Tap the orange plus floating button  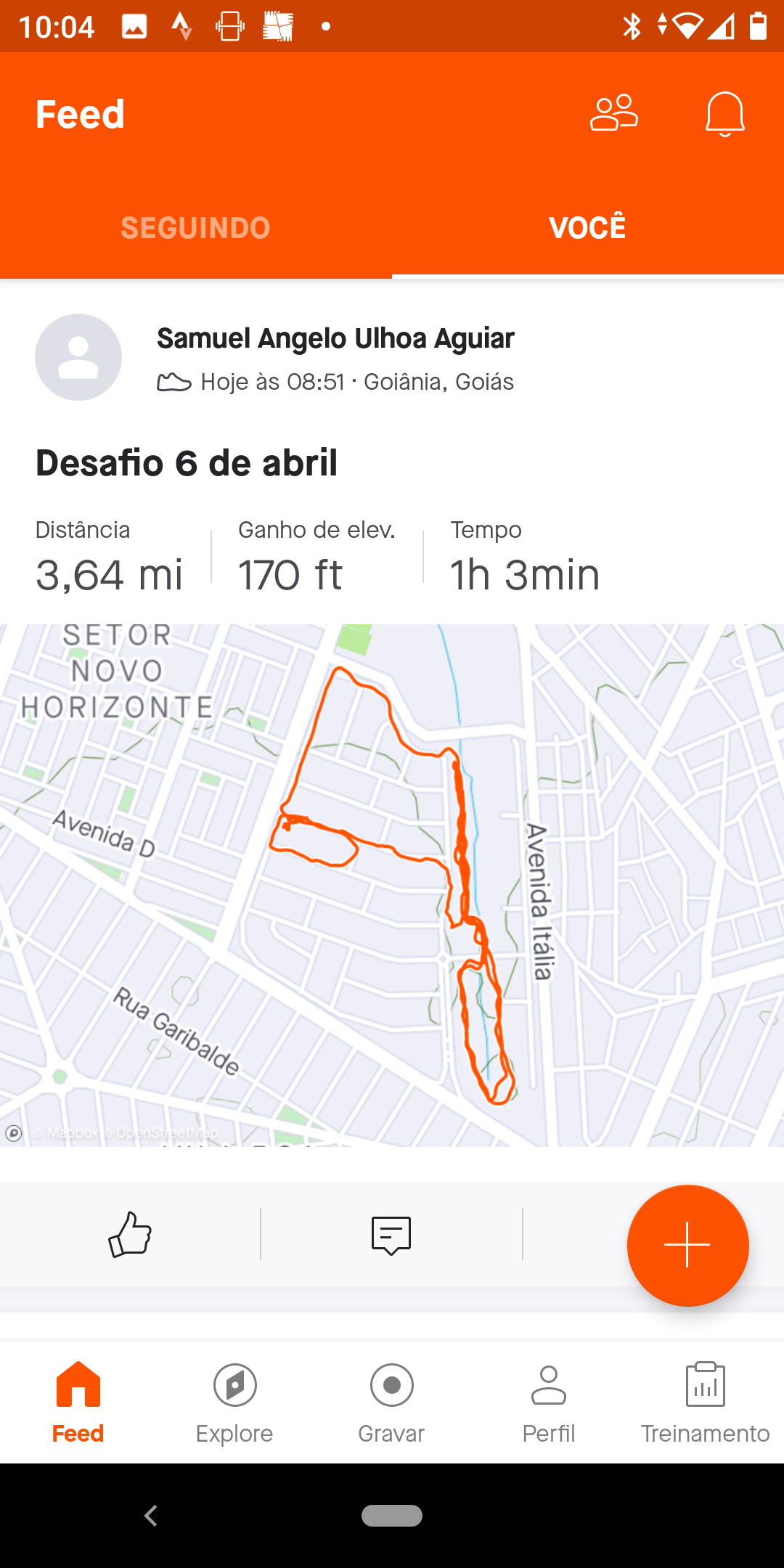(x=687, y=1245)
